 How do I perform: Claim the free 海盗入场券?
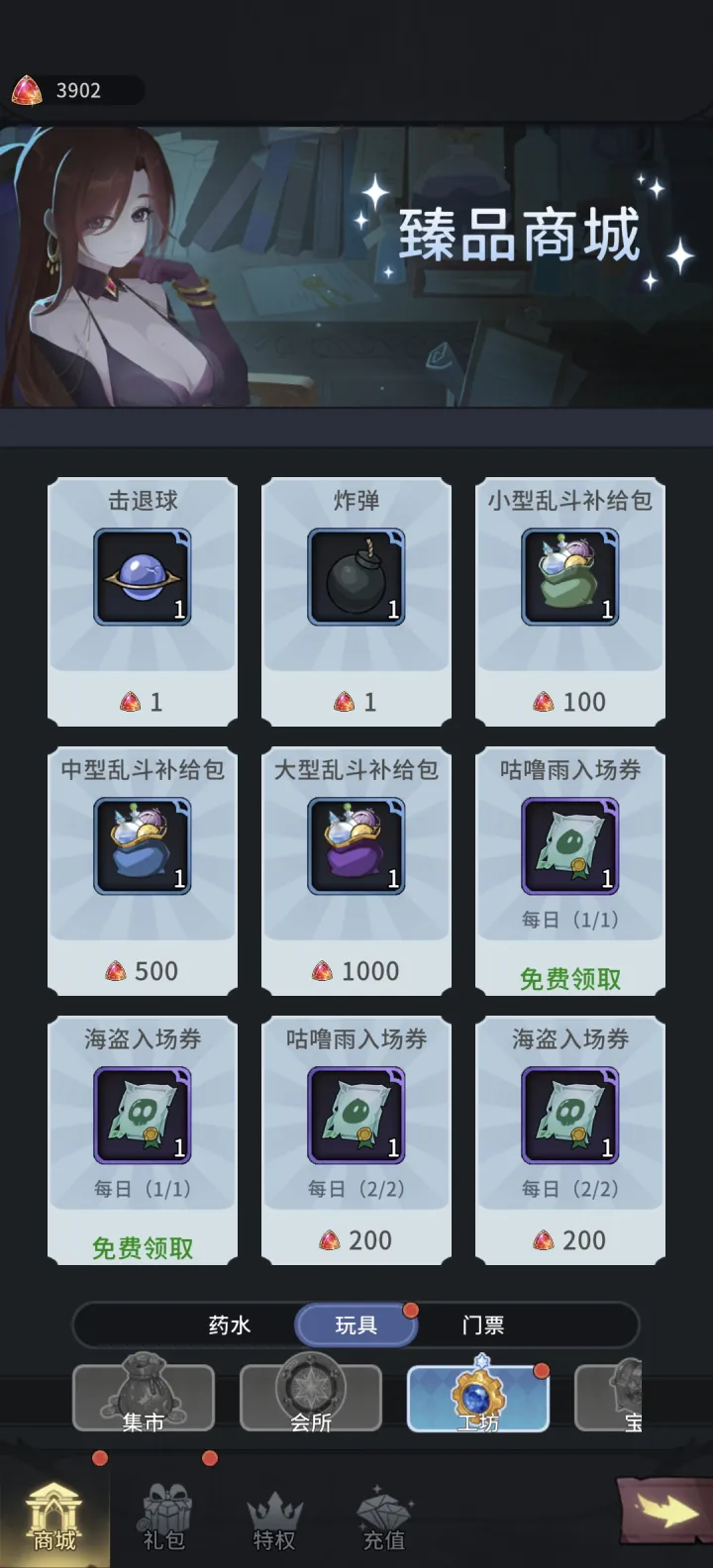(143, 1247)
